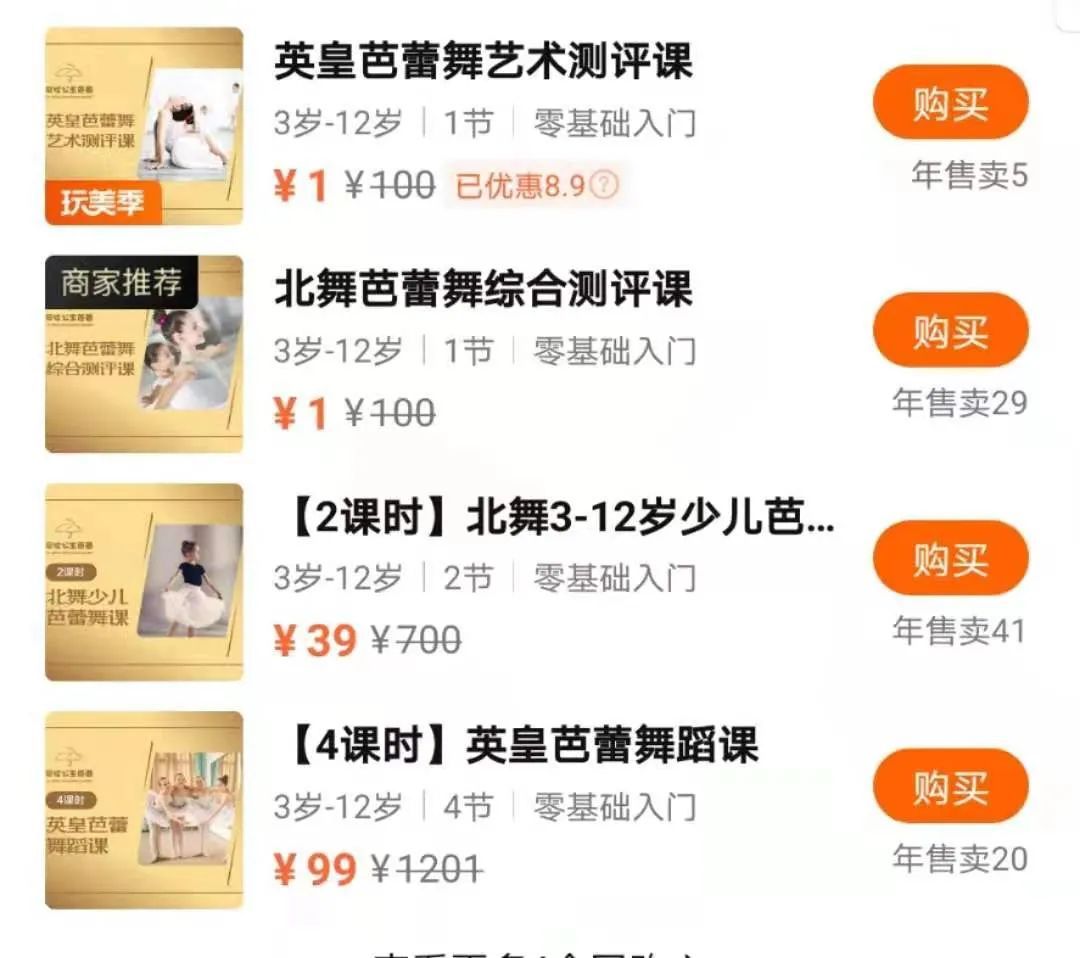Show discount info beside 已优惠8.9
The image size is (1080, 958).
point(605,185)
